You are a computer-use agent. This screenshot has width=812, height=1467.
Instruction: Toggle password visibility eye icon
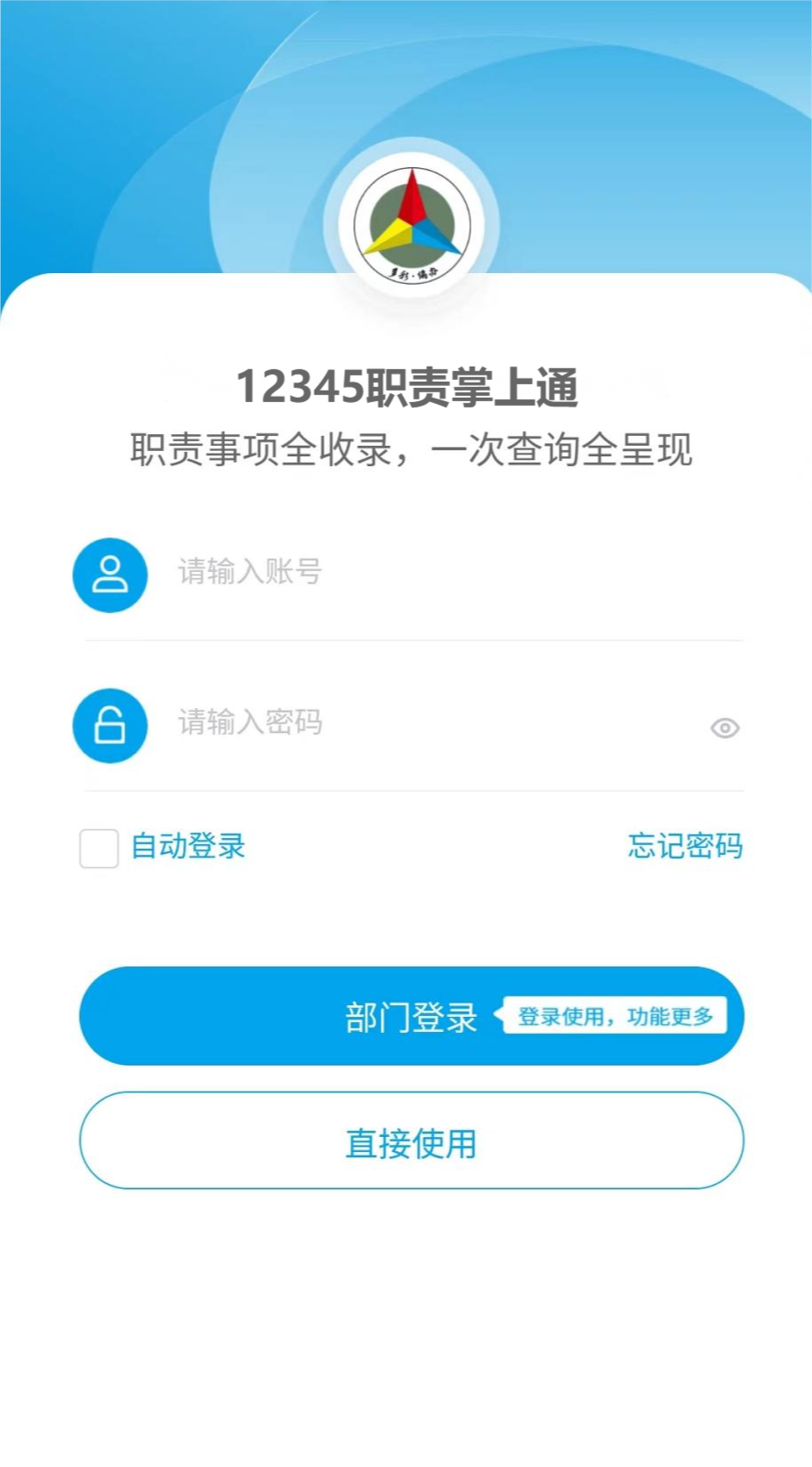coord(725,729)
